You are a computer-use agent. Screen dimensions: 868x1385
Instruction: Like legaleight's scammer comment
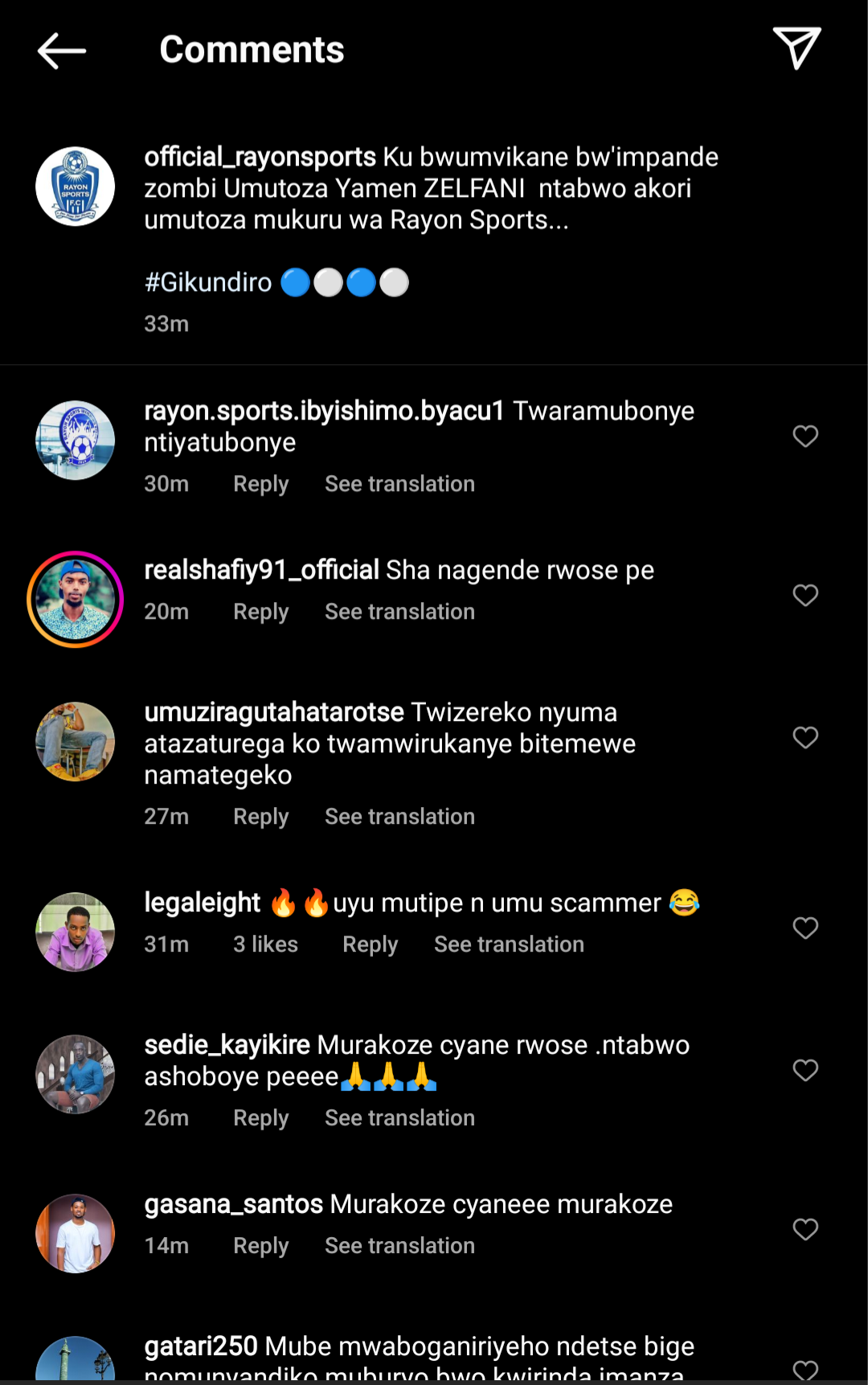pos(805,928)
